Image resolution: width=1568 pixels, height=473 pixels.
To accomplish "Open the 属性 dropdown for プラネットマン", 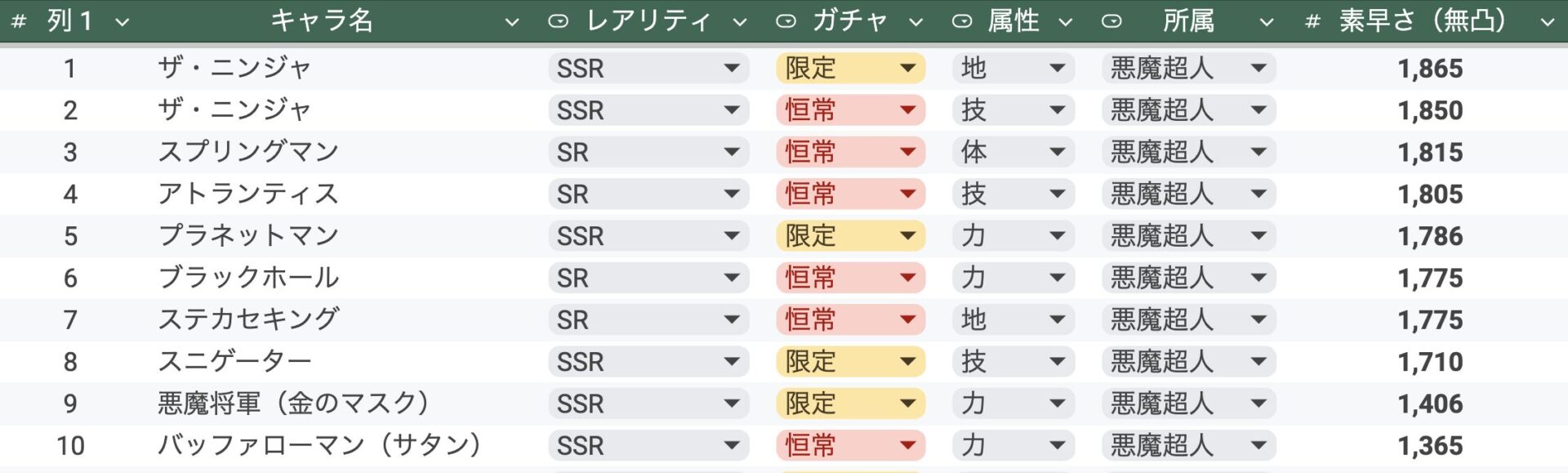I will [1057, 236].
